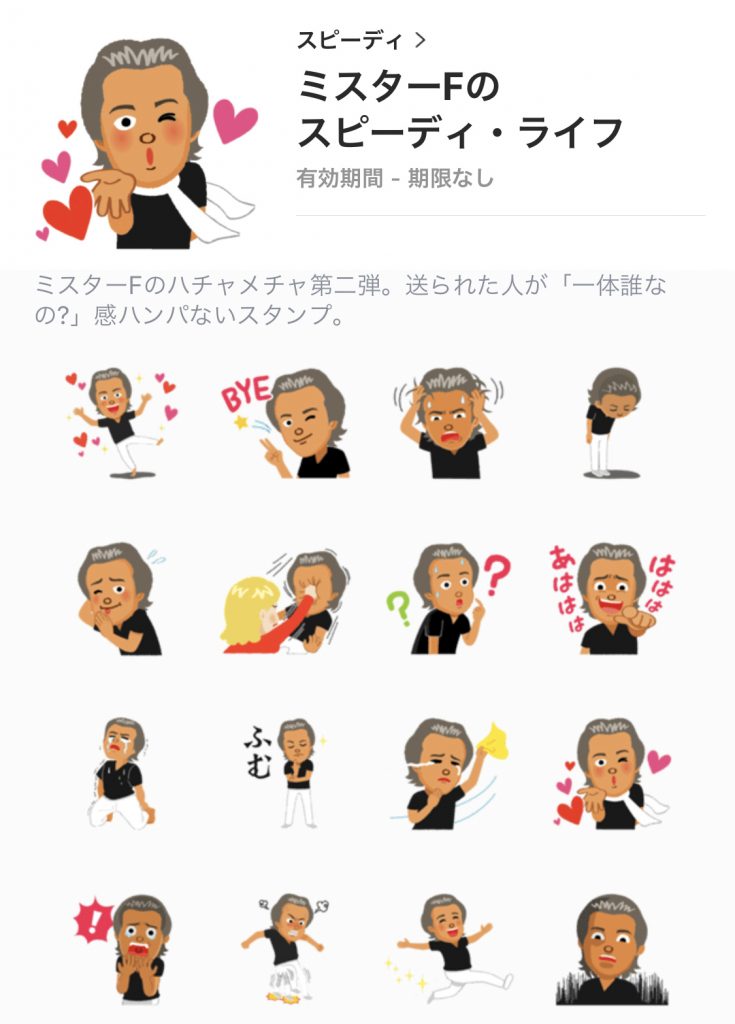Select the sticker clutching his head
Viewport: 735px width, 1024px height.
point(447,424)
